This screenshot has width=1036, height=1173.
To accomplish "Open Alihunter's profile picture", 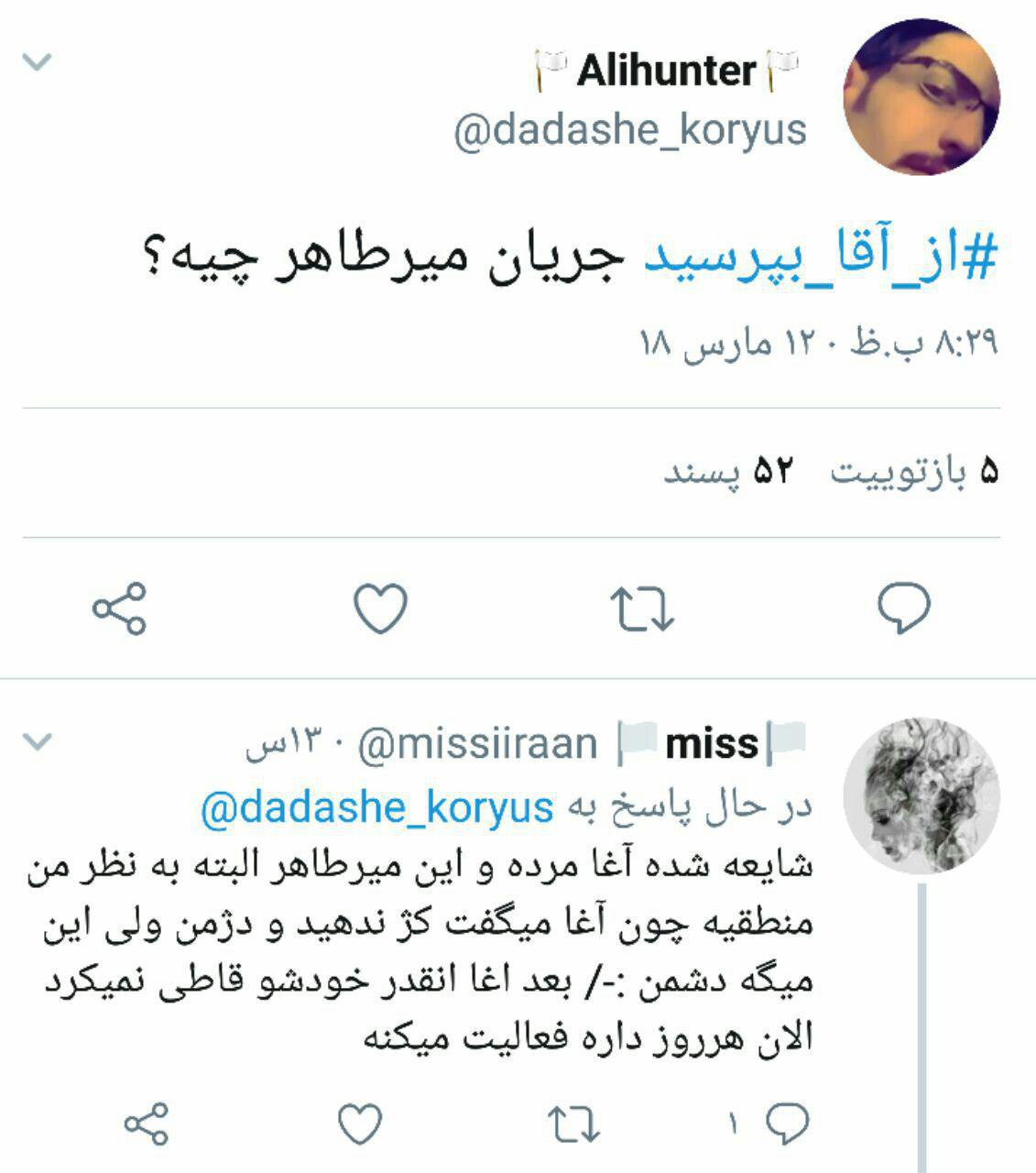I will point(921,96).
